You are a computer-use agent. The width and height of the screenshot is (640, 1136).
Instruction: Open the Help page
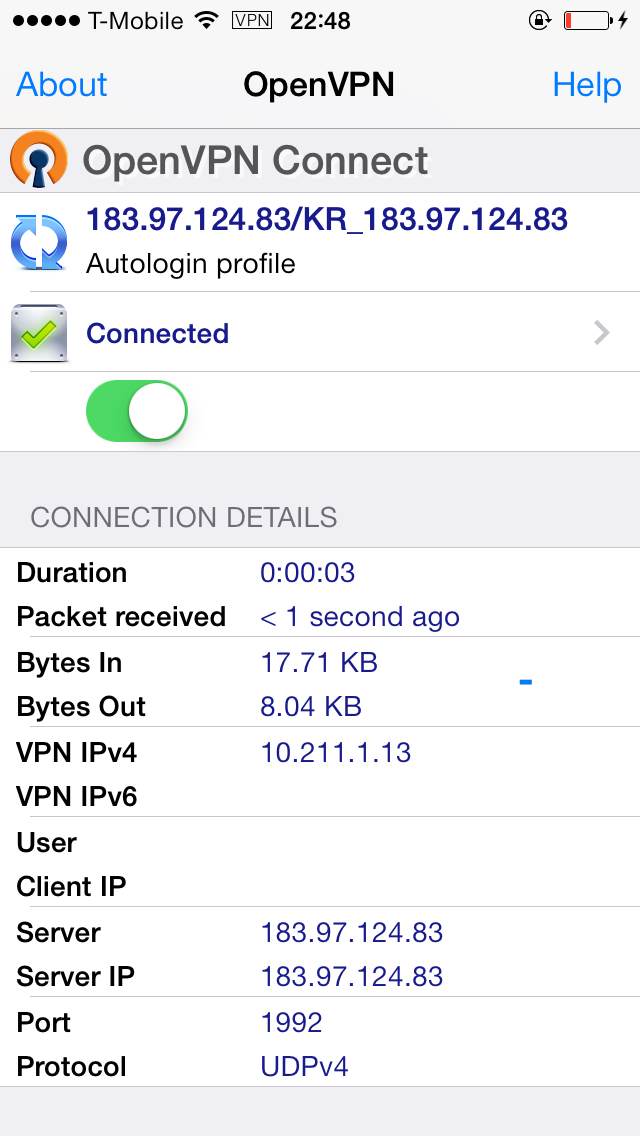pos(586,85)
